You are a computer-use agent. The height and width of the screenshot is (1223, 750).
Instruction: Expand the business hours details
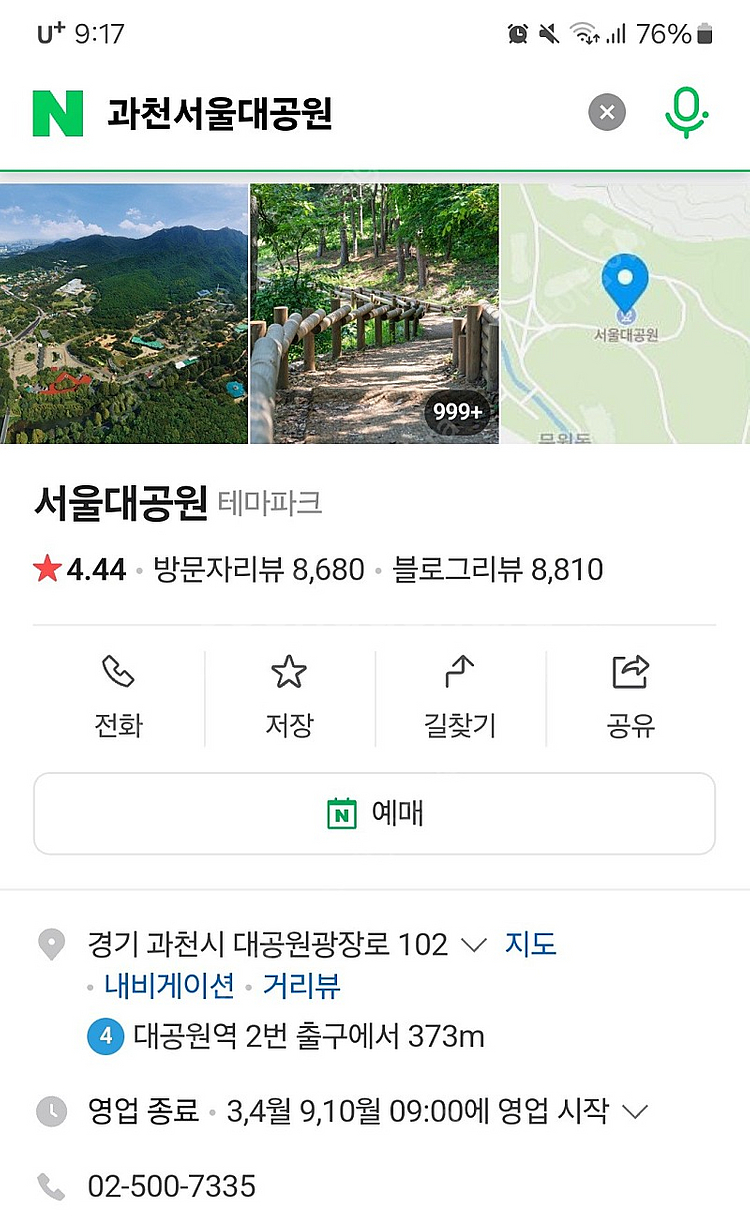pos(636,1111)
